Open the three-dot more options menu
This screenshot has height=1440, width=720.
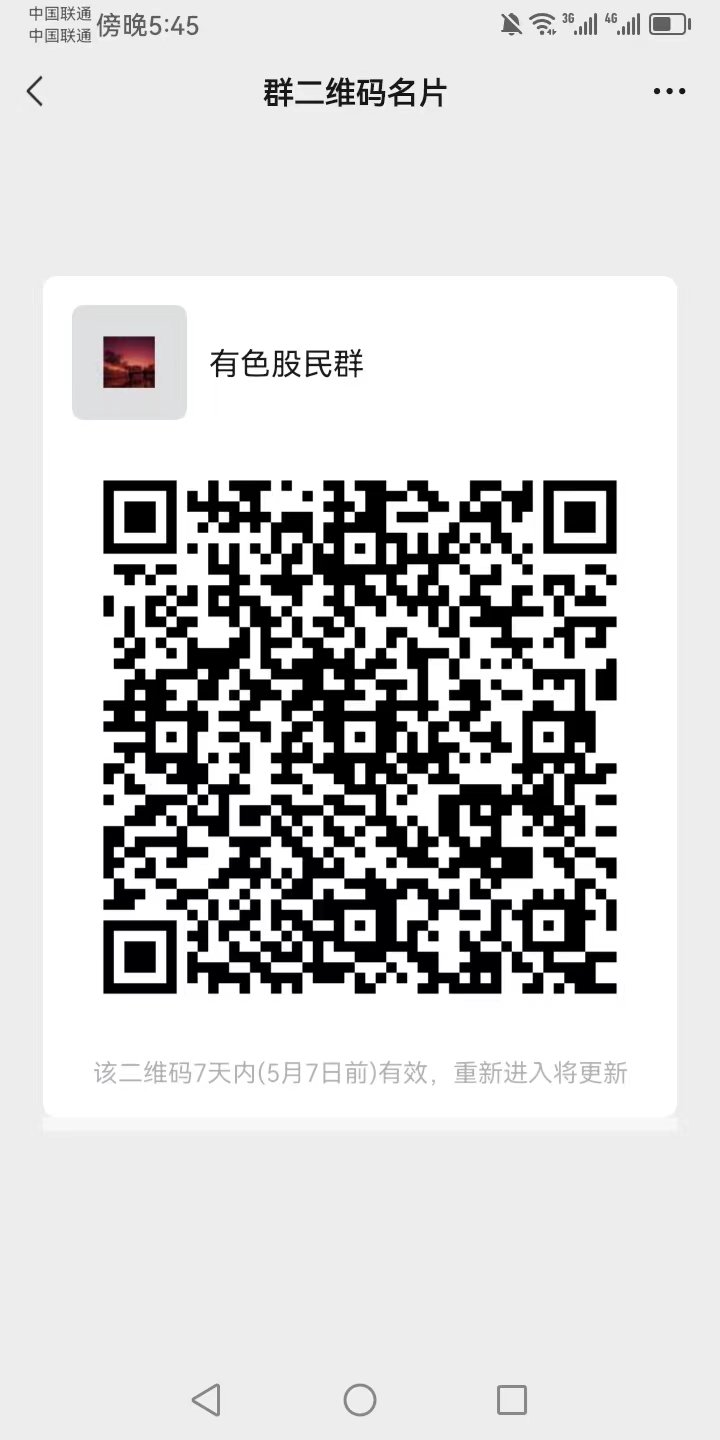pos(669,92)
